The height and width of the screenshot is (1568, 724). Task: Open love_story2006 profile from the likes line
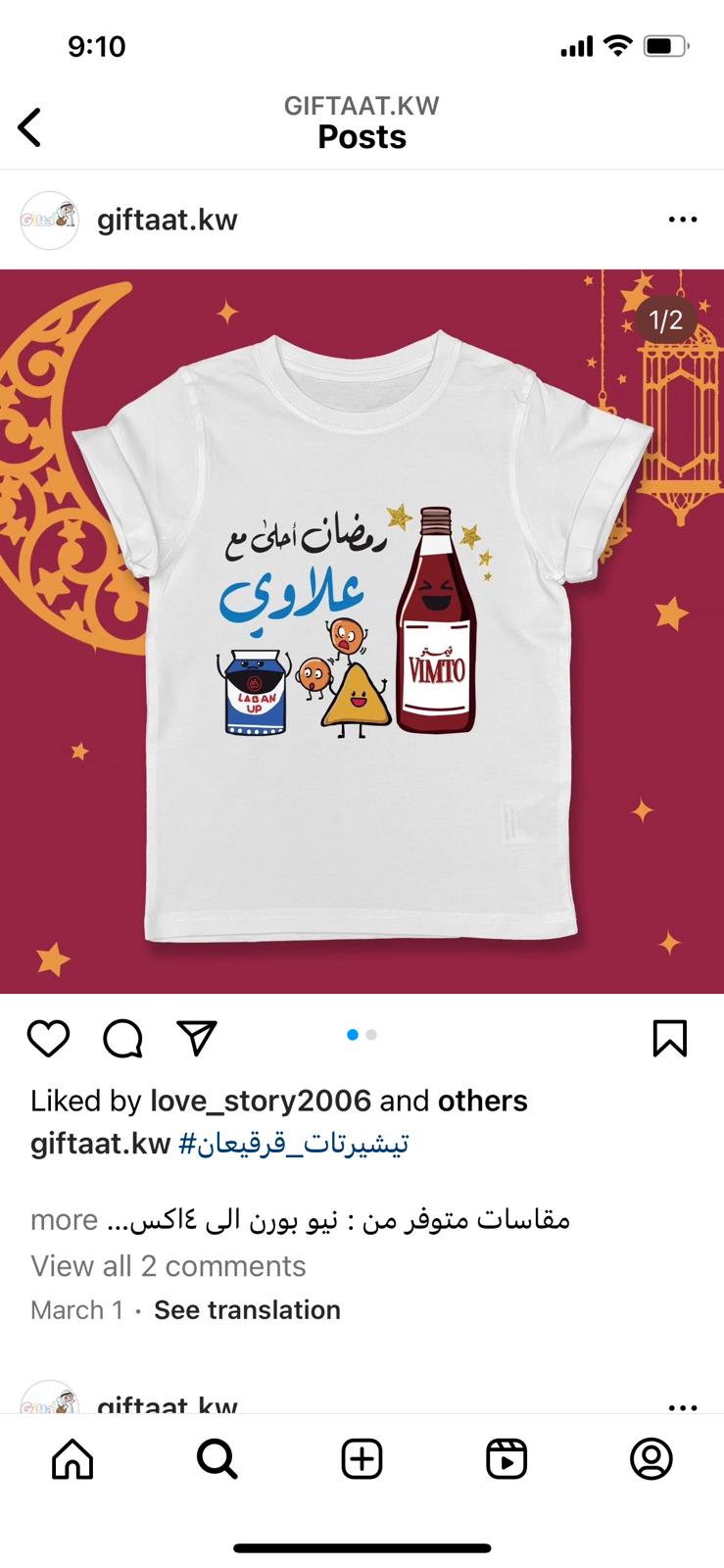(261, 1101)
